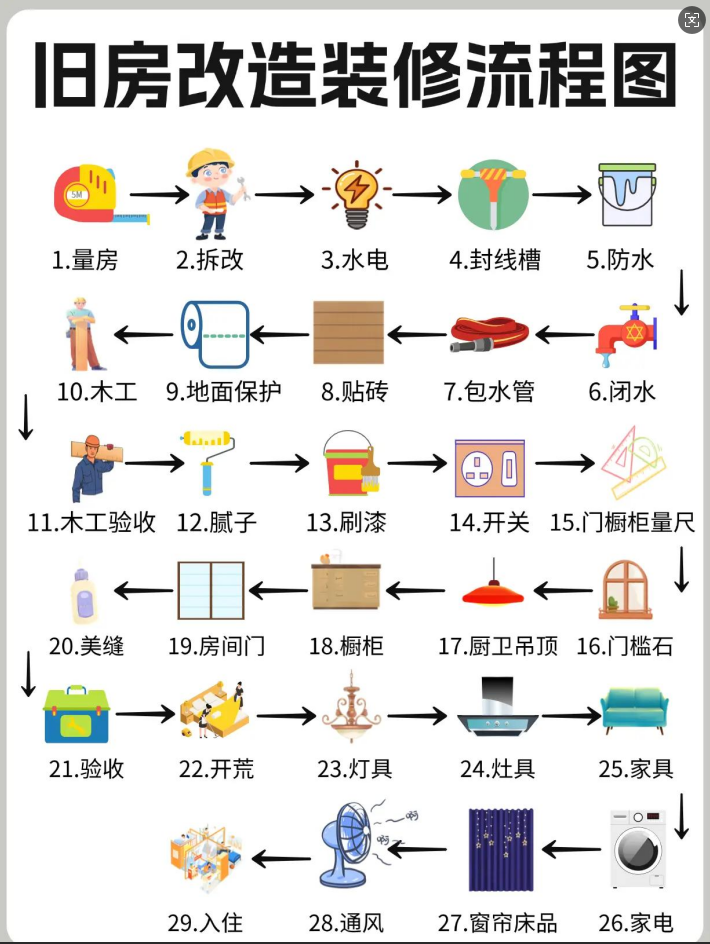Tap the text recognition scan icon
710x944 pixels.
point(692,20)
